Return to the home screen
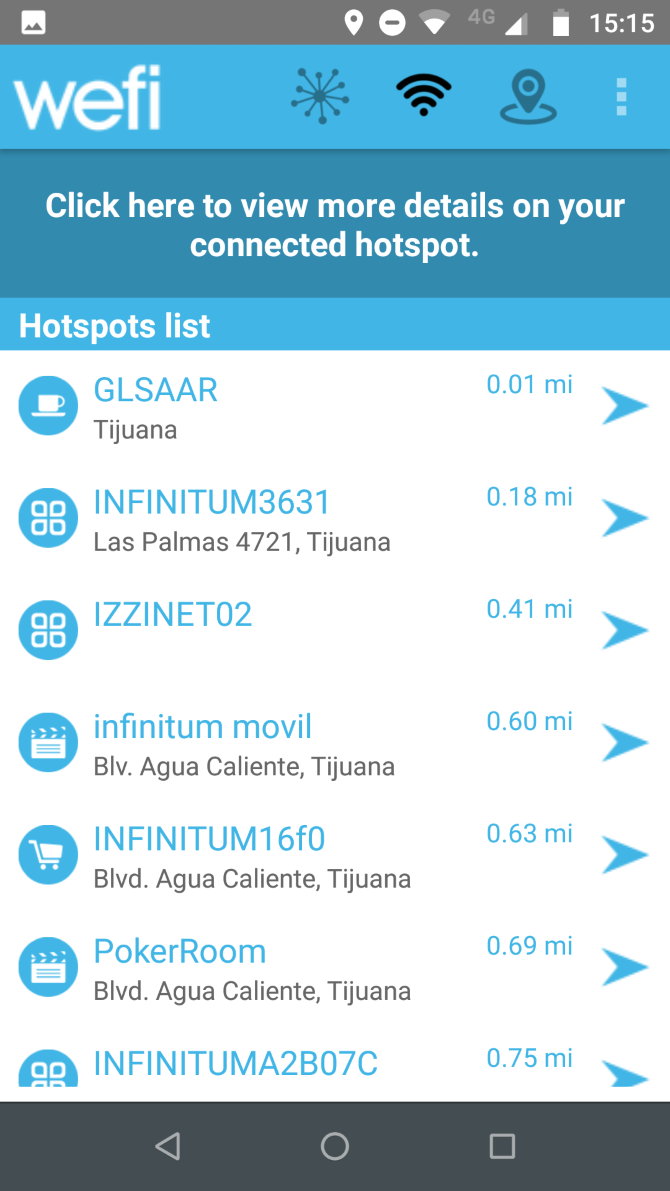 pos(335,1146)
